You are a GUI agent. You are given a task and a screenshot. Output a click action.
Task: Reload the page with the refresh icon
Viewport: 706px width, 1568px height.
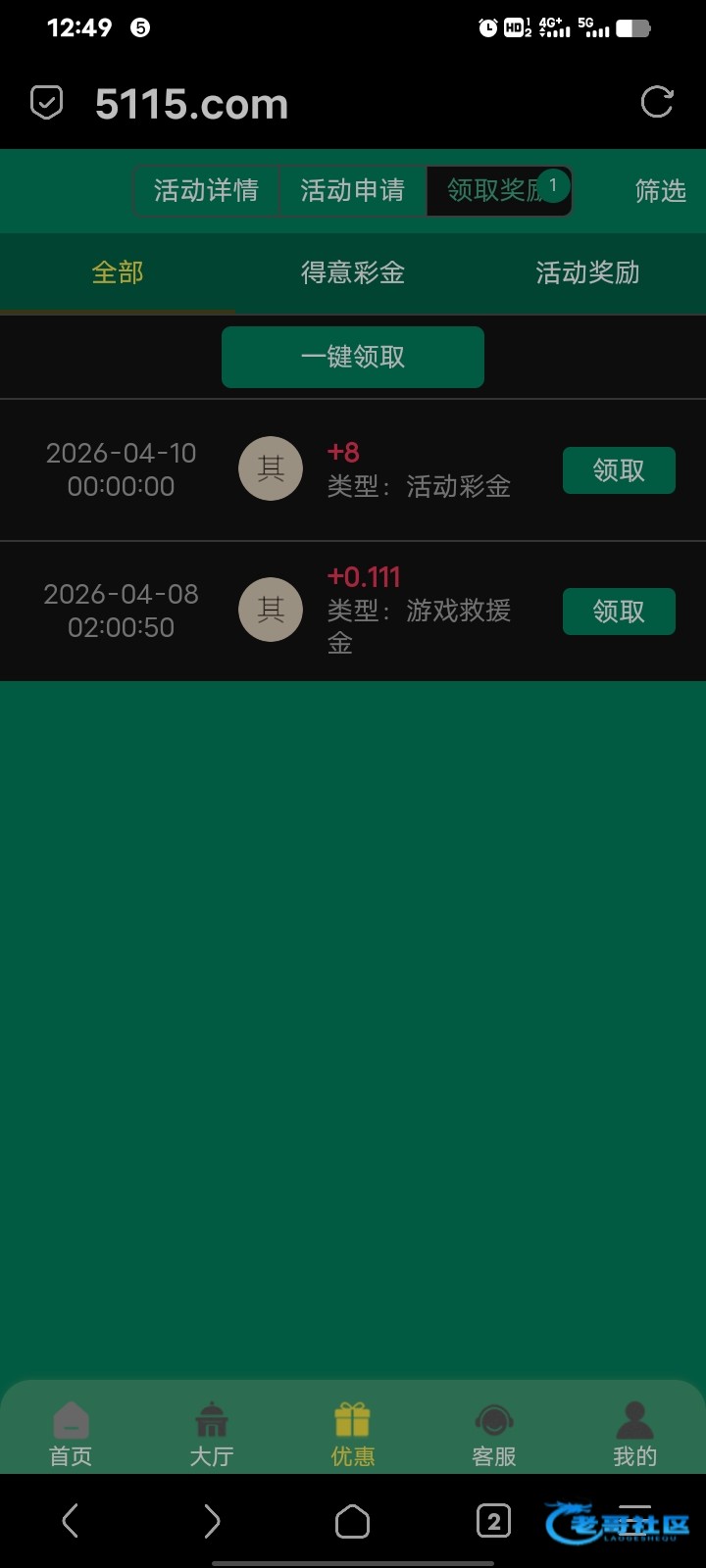pos(657,102)
